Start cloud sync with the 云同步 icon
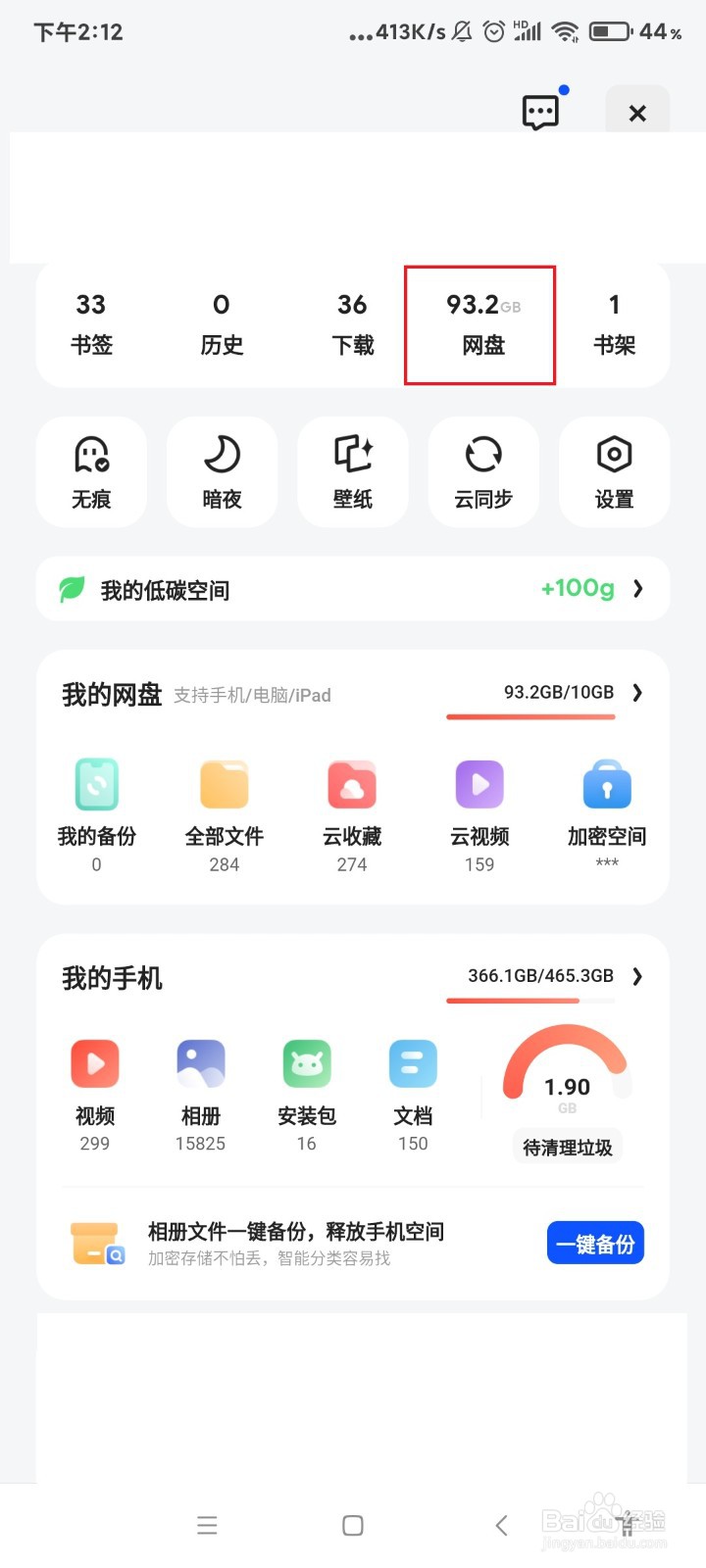The width and height of the screenshot is (706, 1568). [483, 471]
